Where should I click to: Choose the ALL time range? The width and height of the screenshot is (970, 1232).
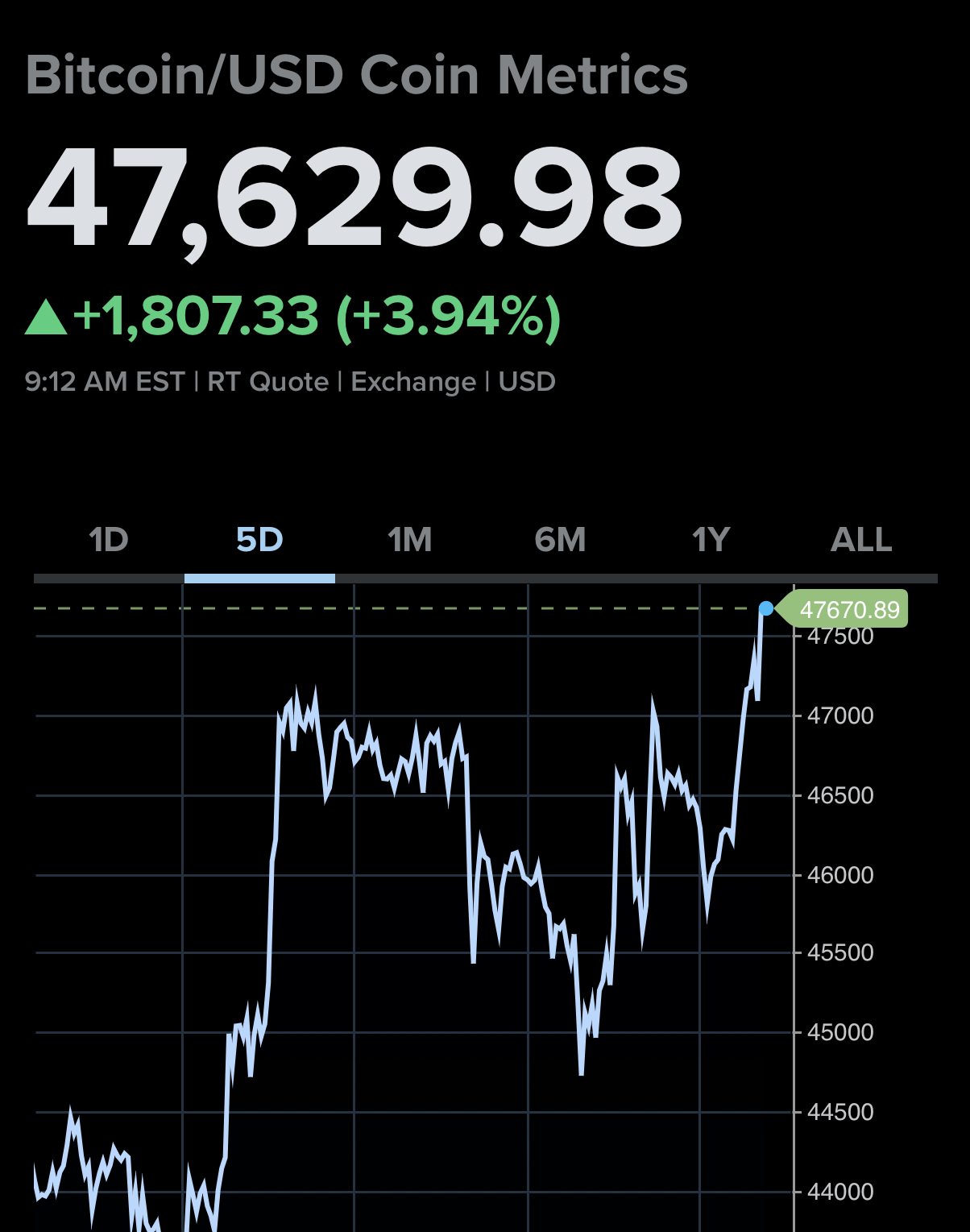coord(861,540)
